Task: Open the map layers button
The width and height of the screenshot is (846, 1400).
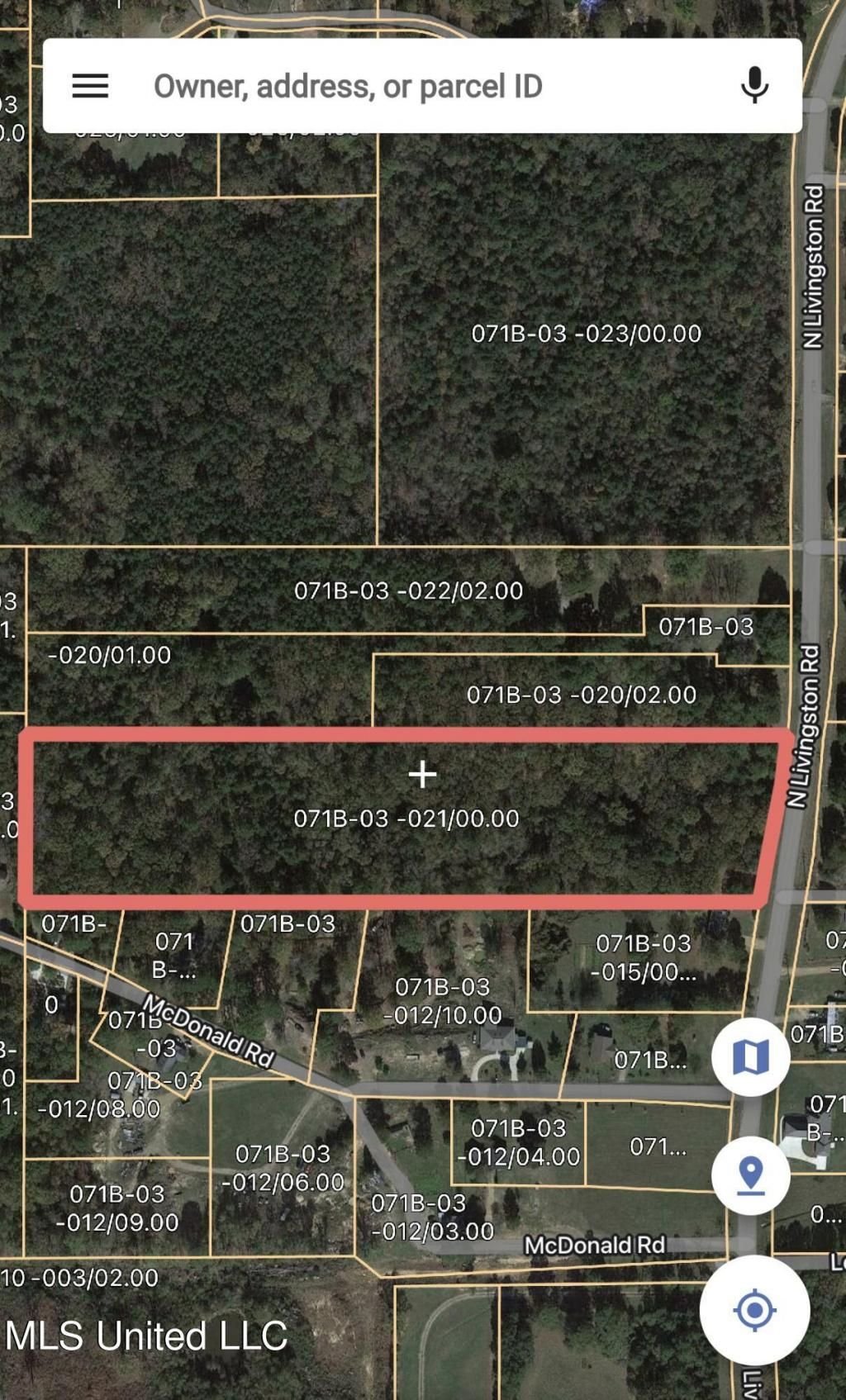Action: coord(750,1056)
